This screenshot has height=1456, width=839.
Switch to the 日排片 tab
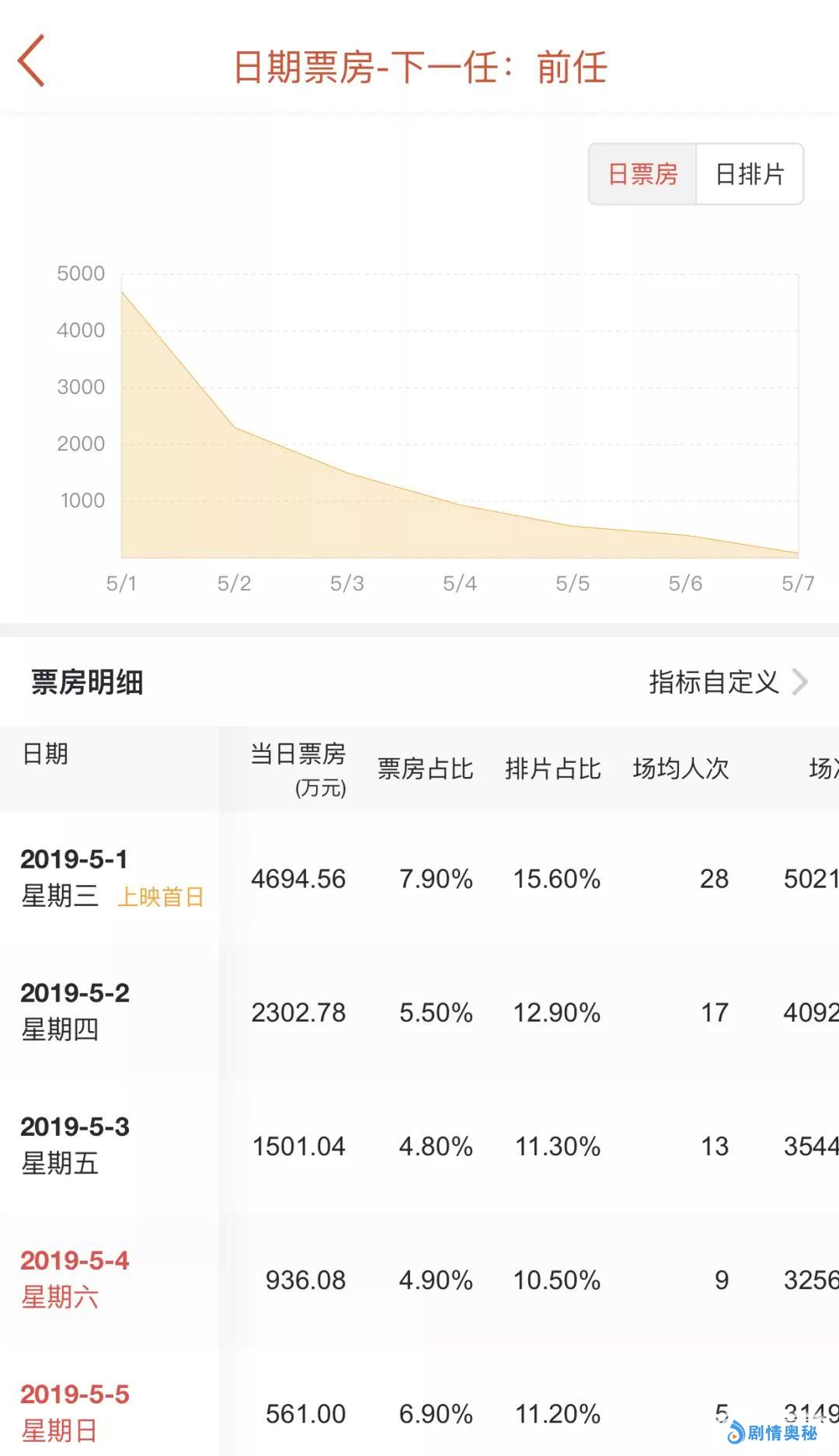[x=749, y=174]
